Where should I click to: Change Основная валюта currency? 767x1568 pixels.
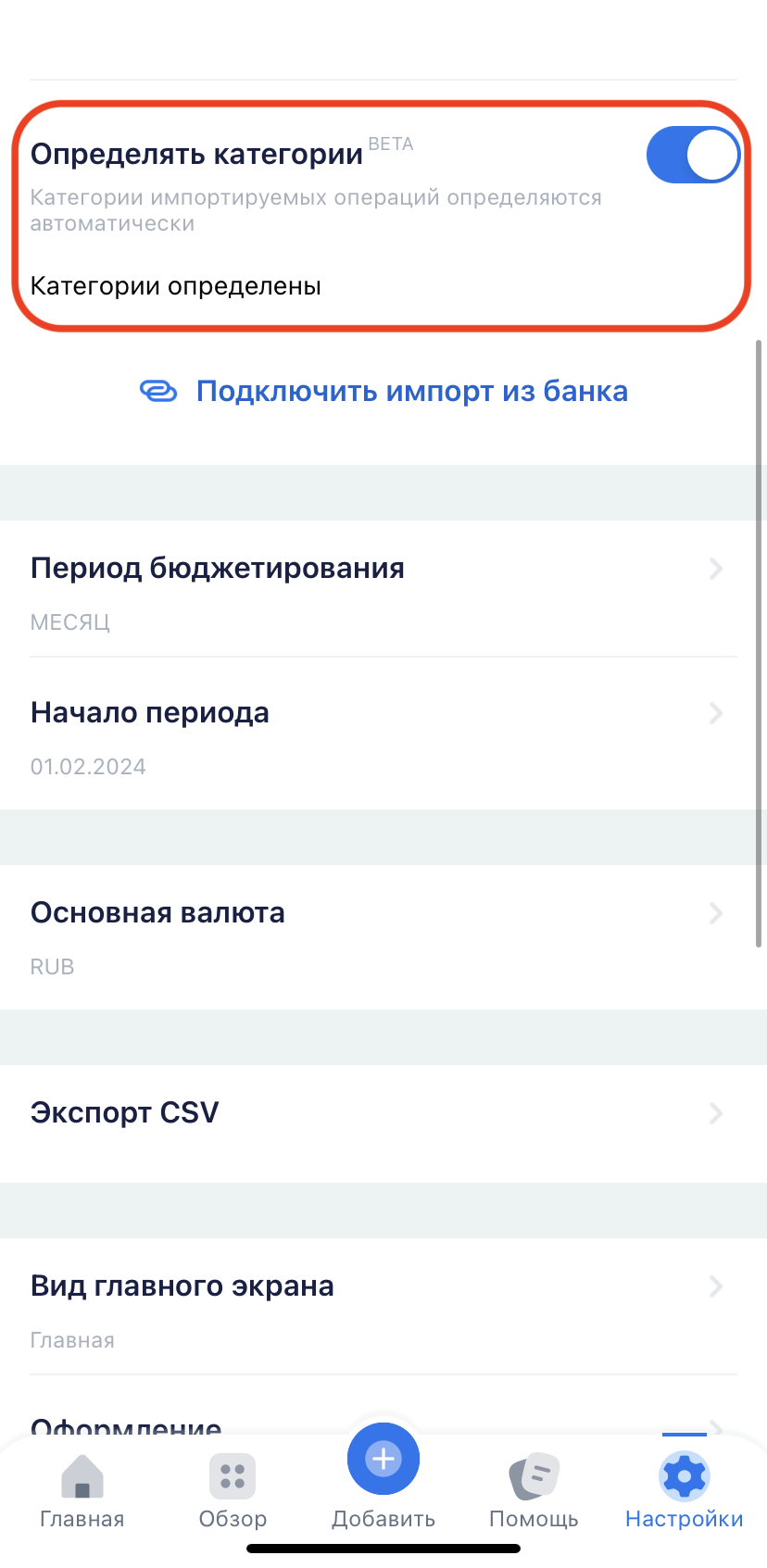383,935
